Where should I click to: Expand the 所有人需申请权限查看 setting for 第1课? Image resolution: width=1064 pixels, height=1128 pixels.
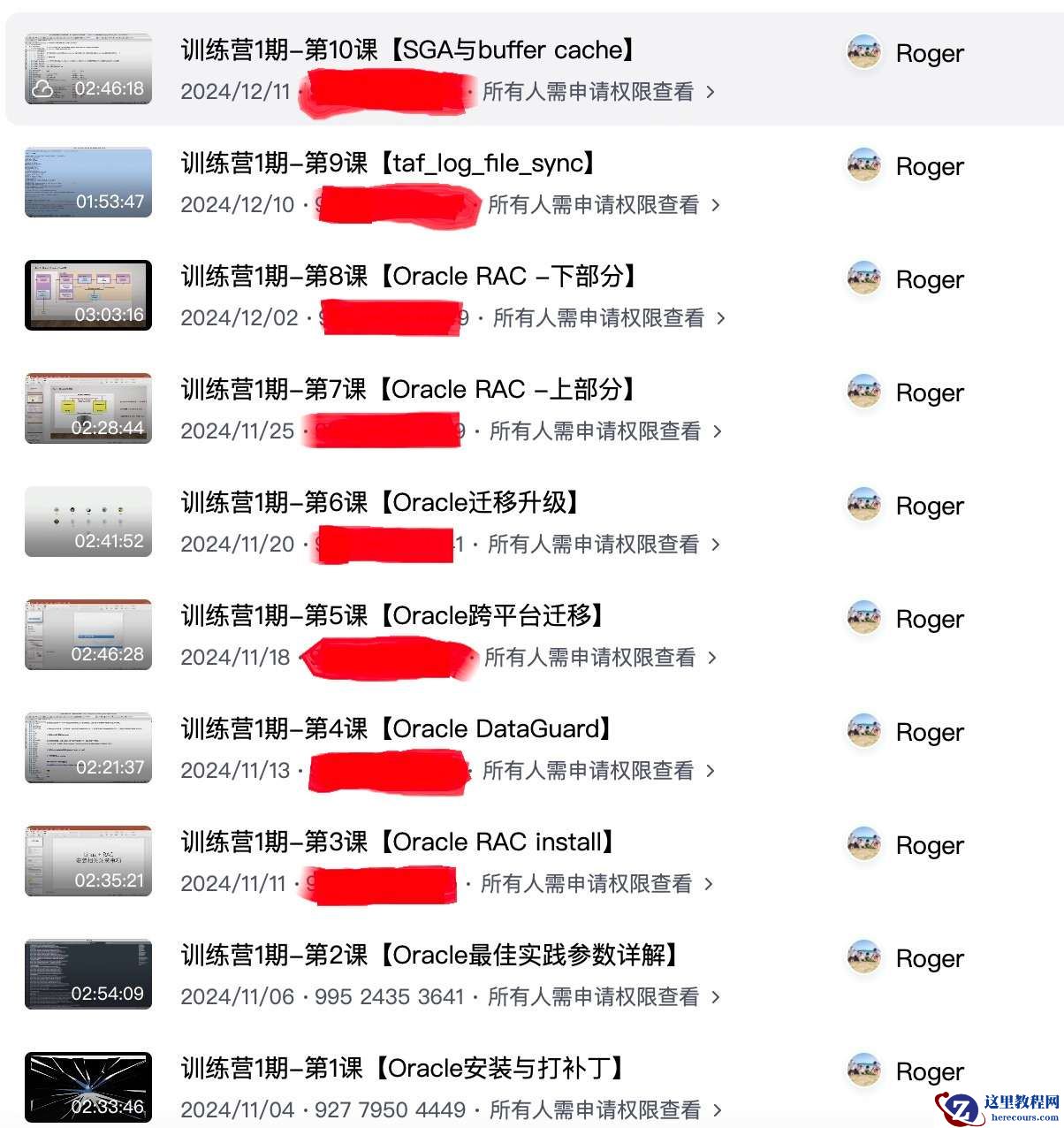pos(605,1110)
